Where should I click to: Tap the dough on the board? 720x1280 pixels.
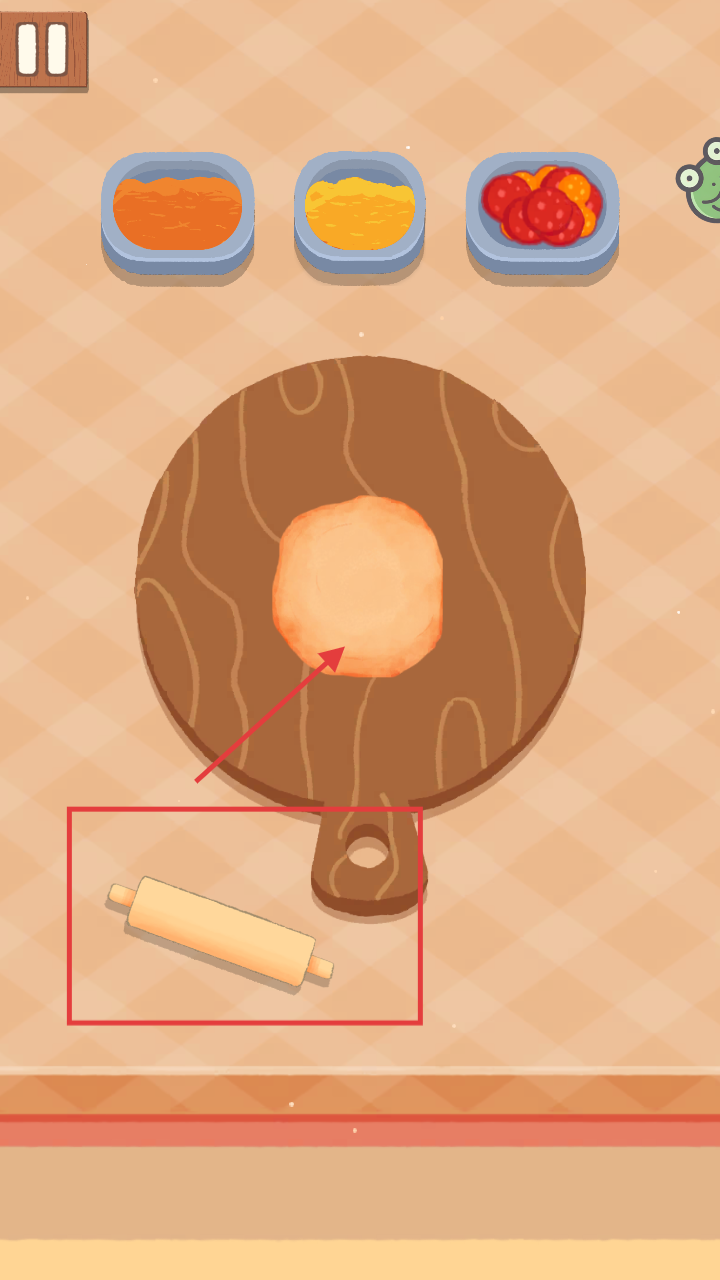(358, 586)
